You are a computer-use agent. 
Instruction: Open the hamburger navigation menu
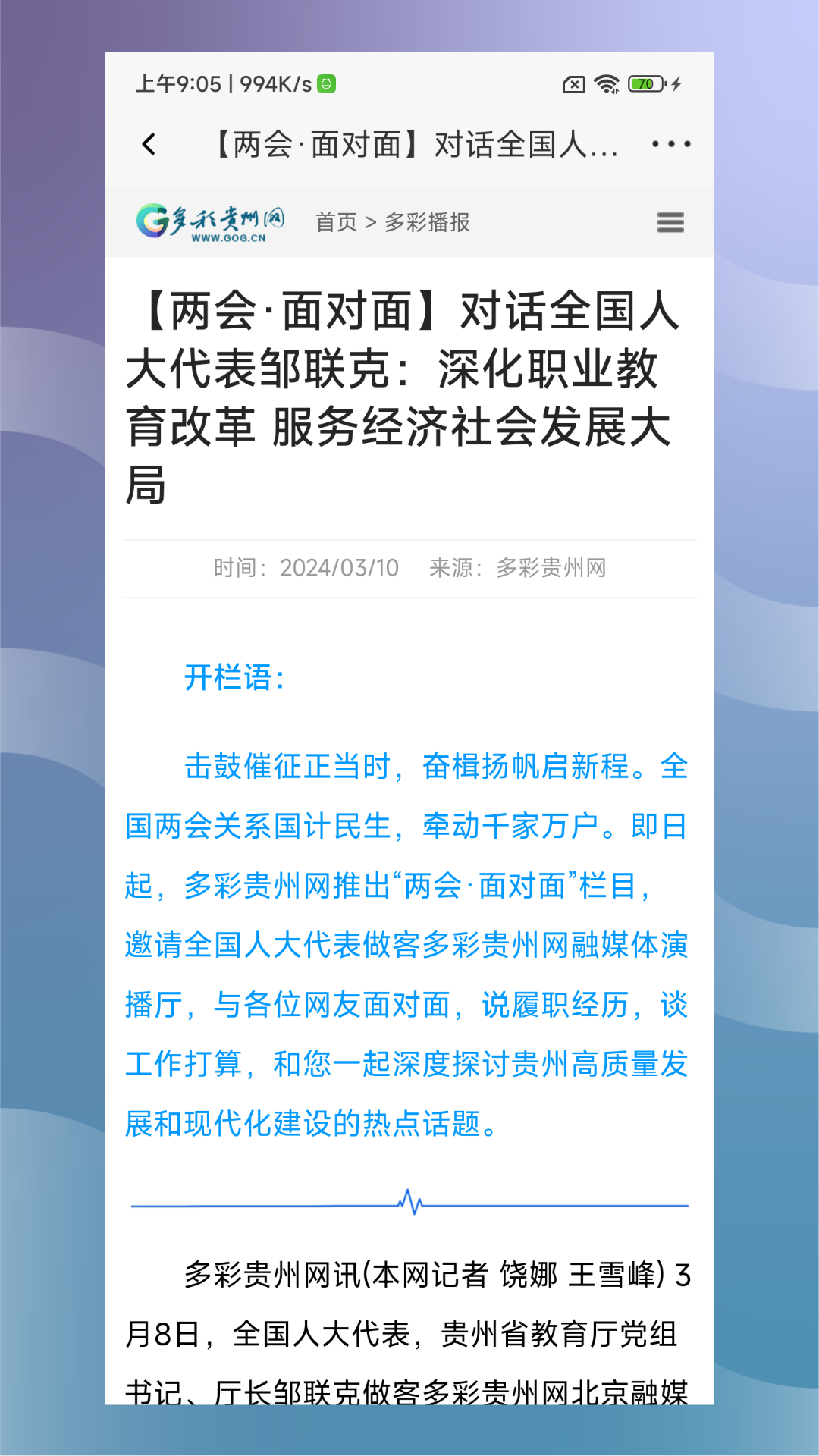pos(670,222)
